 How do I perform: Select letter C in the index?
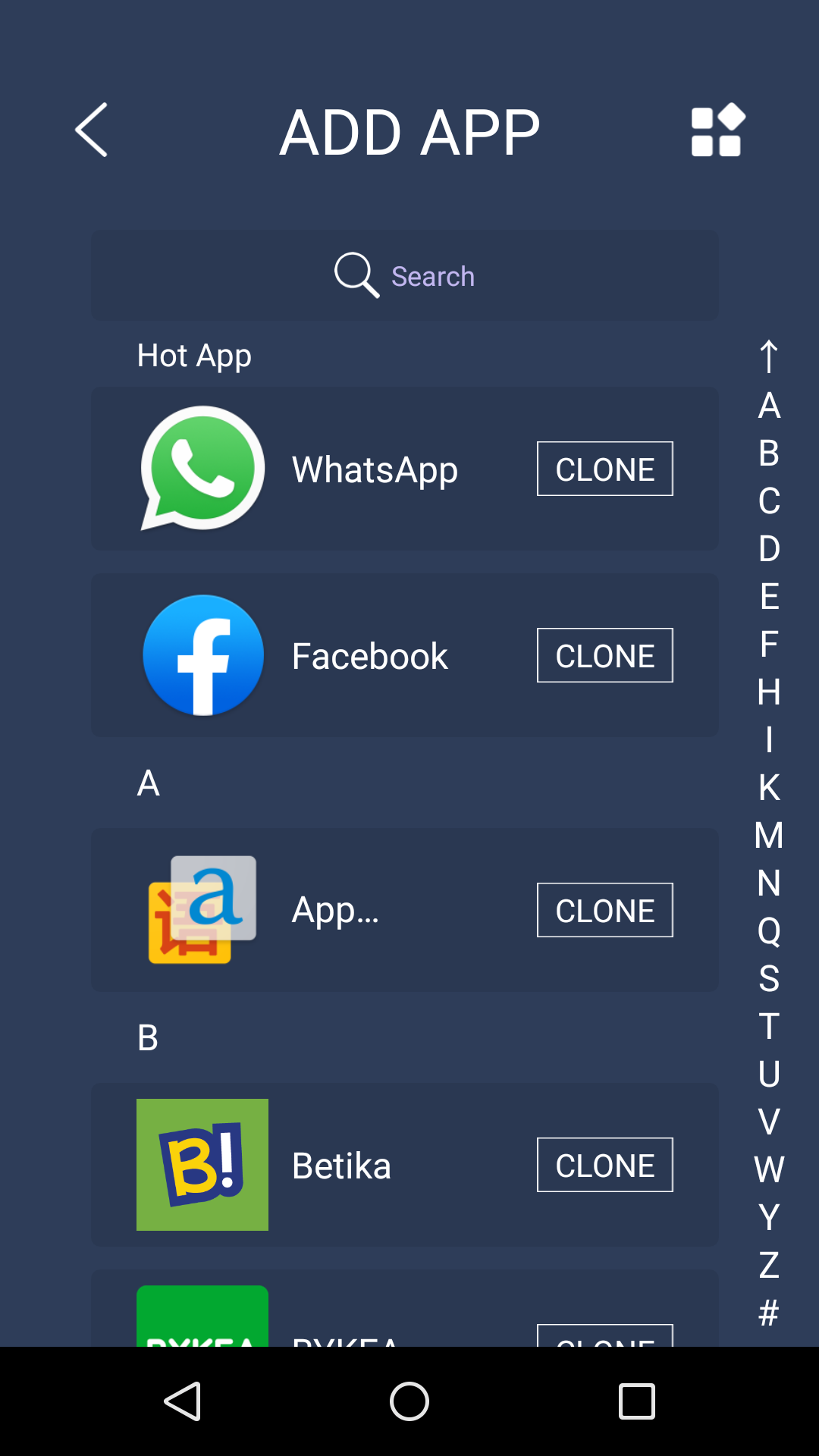[x=768, y=500]
